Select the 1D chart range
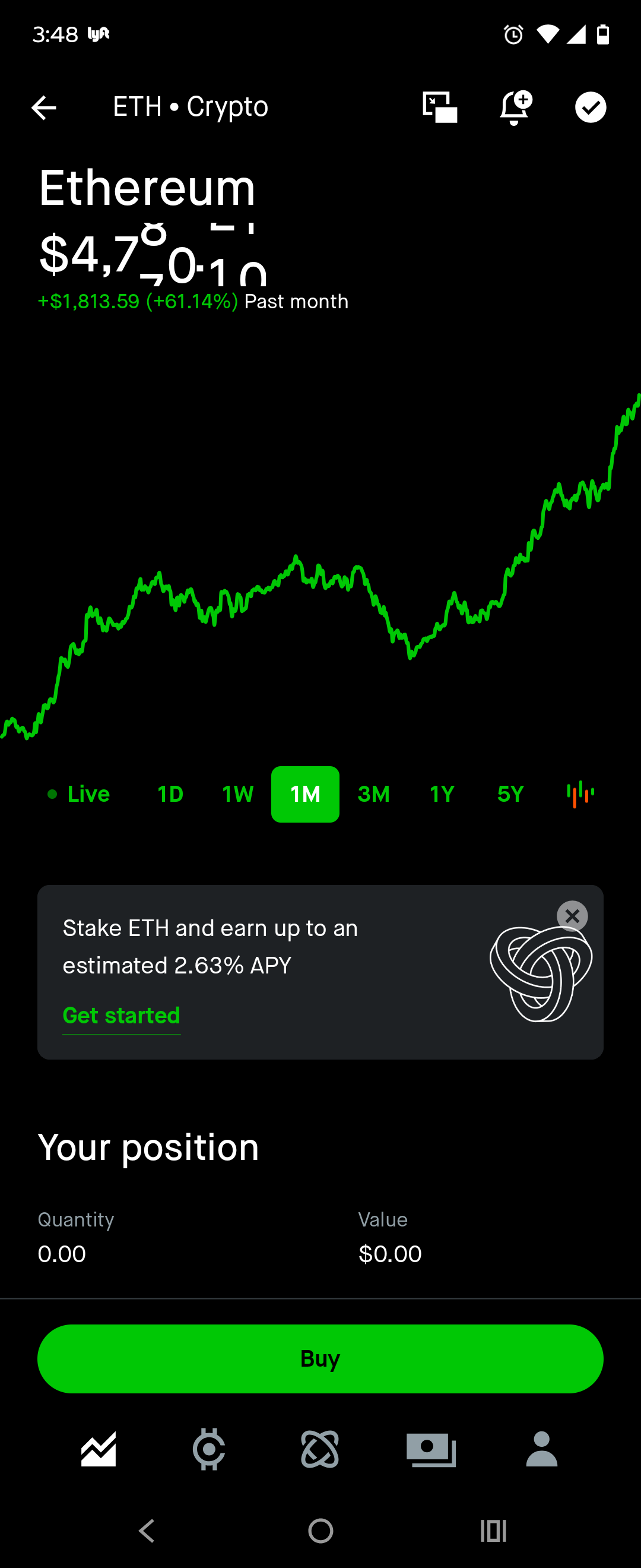Viewport: 641px width, 1568px height. (x=170, y=794)
